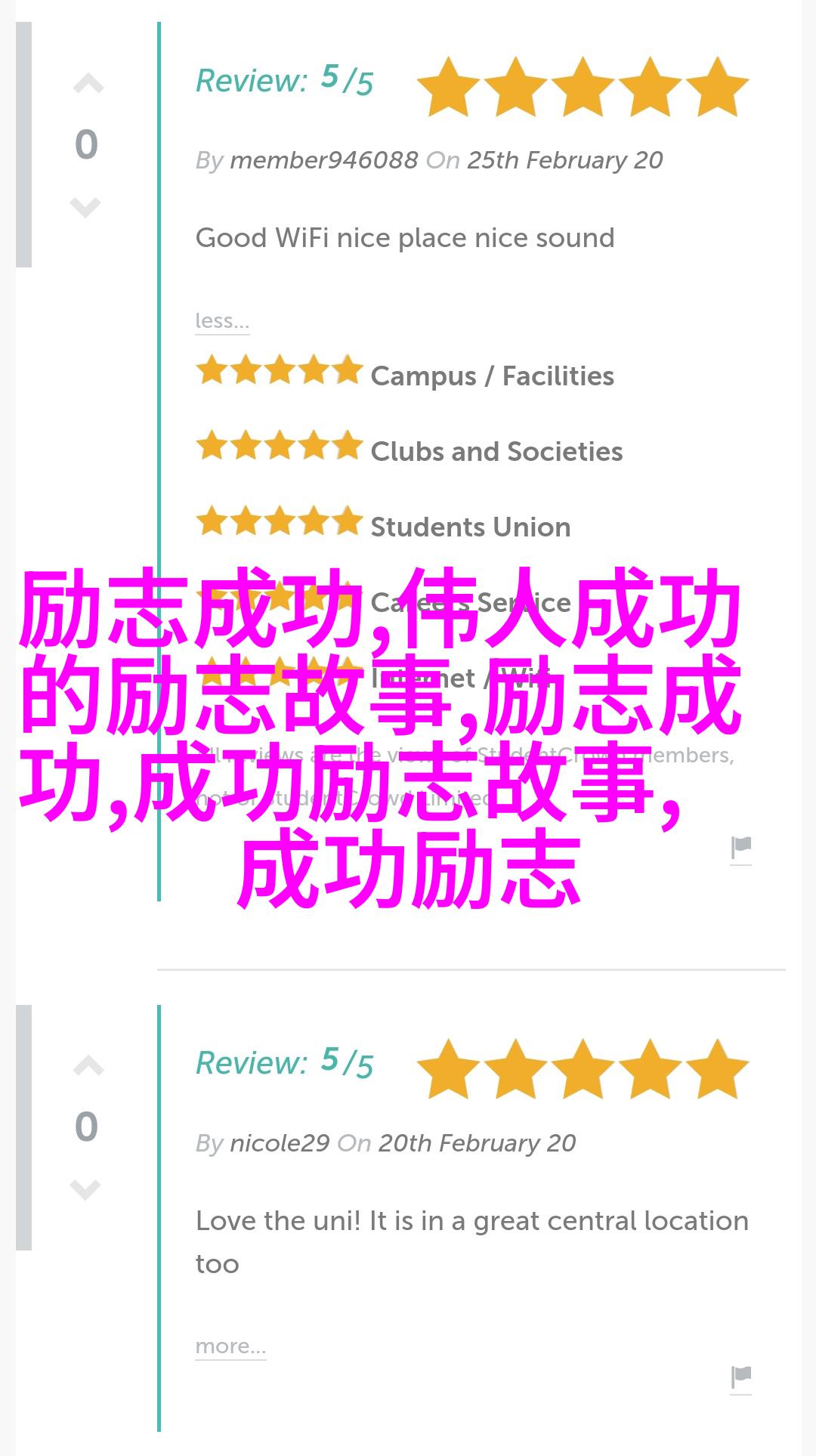Screen dimensions: 816x1456
Task: Flag the review by nicole29
Action: (740, 1377)
